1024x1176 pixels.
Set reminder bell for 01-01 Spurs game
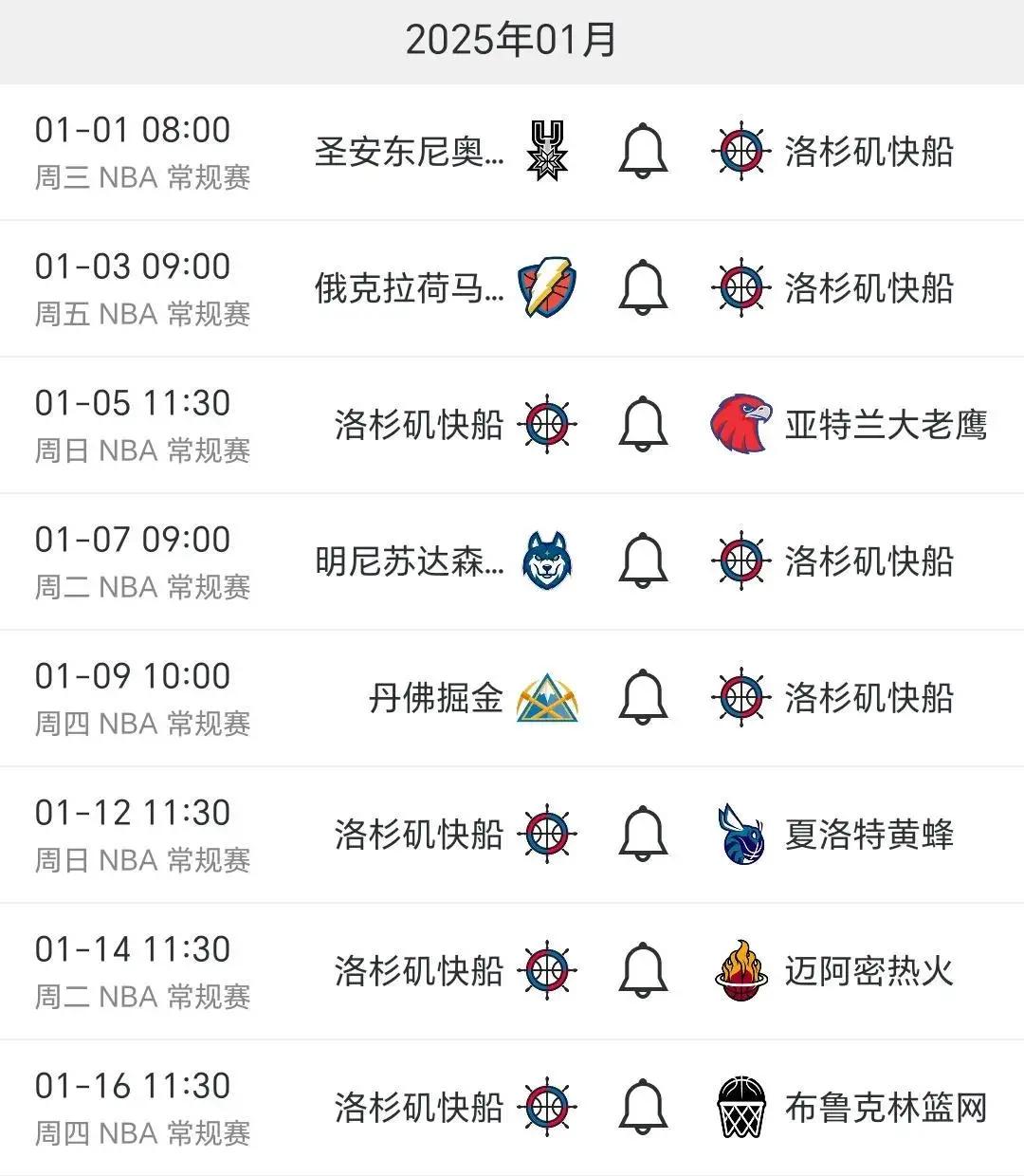tap(643, 151)
